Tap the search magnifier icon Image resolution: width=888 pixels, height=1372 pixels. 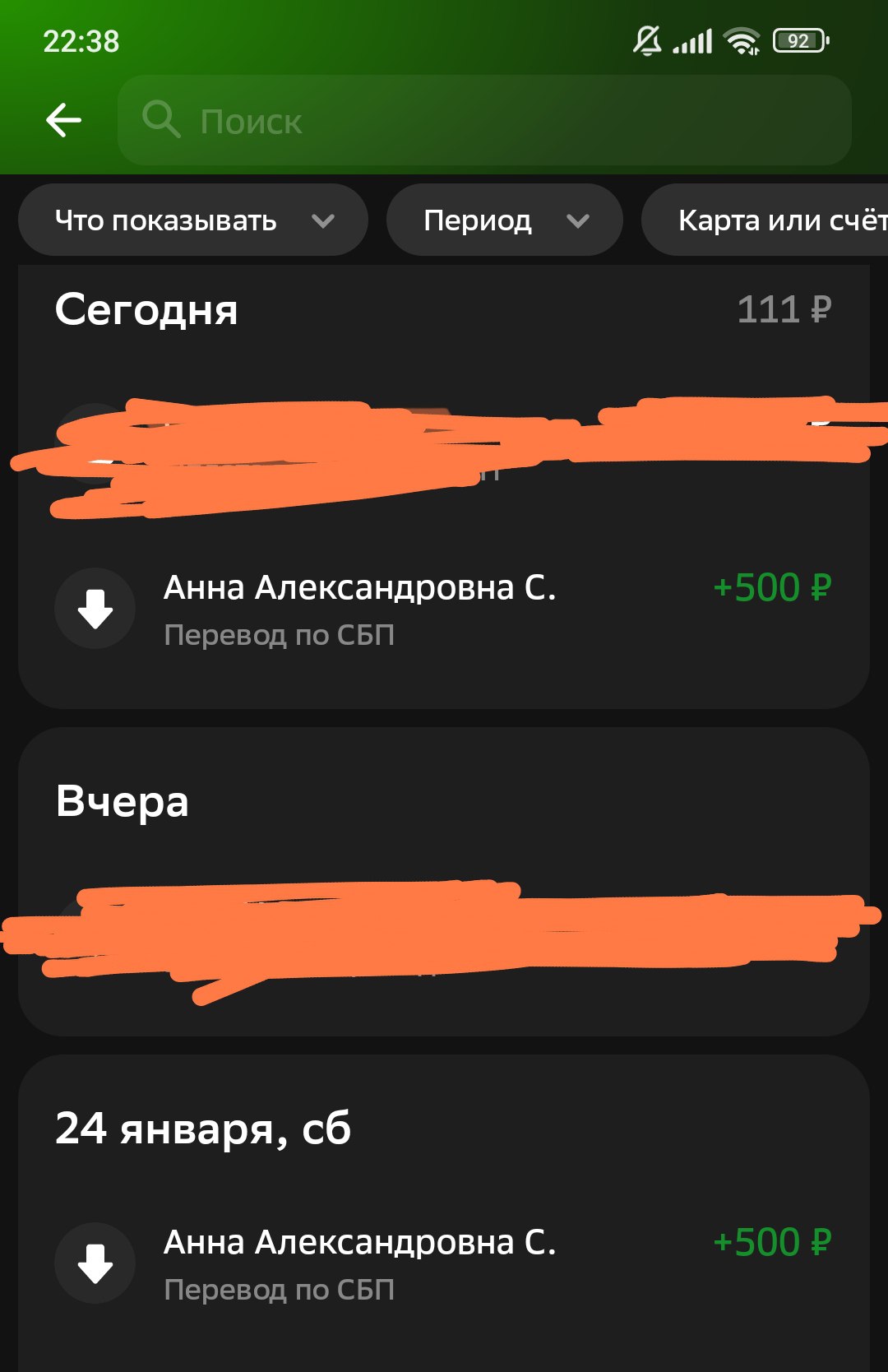point(161,120)
